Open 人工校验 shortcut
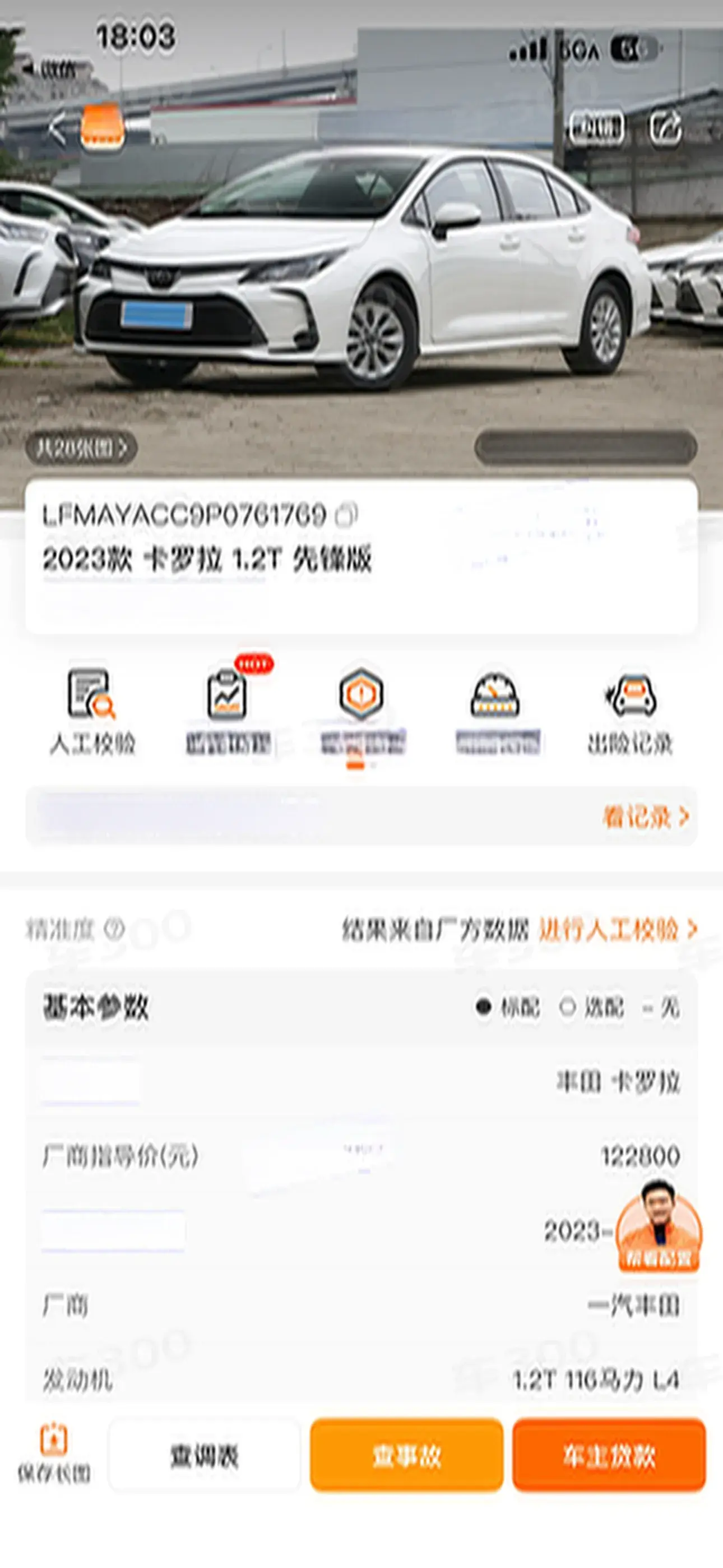Screen dimensions: 723x1568 click(x=92, y=711)
